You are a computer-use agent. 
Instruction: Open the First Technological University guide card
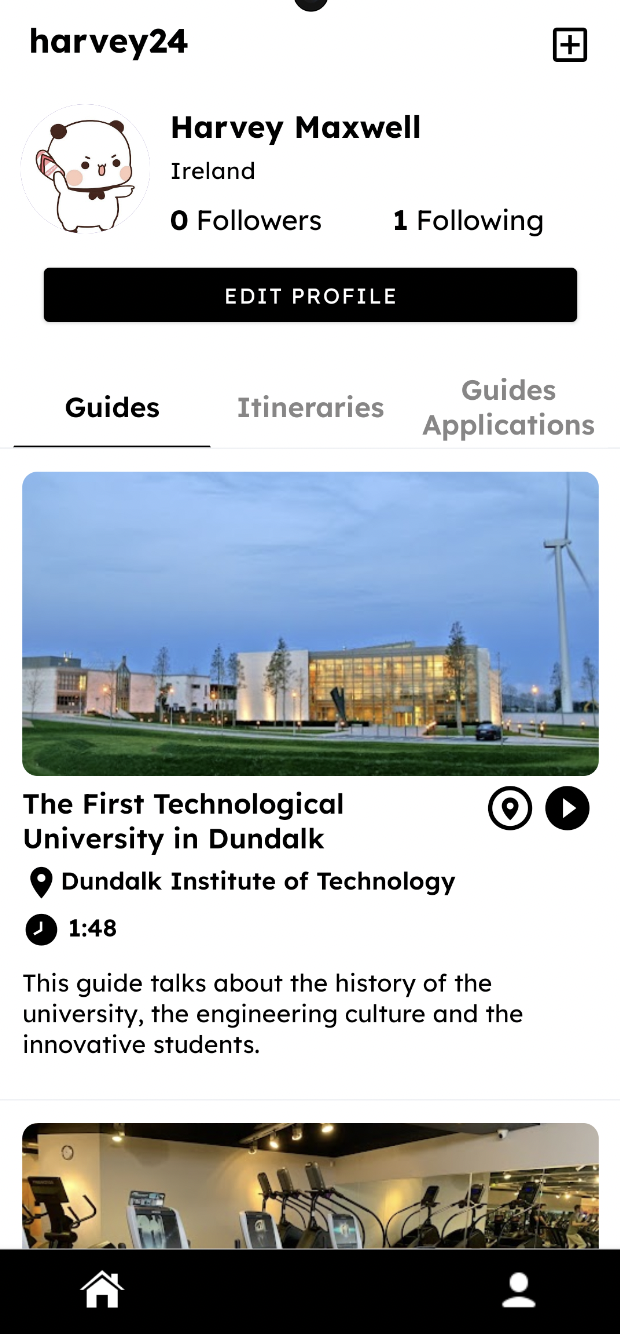tap(310, 624)
